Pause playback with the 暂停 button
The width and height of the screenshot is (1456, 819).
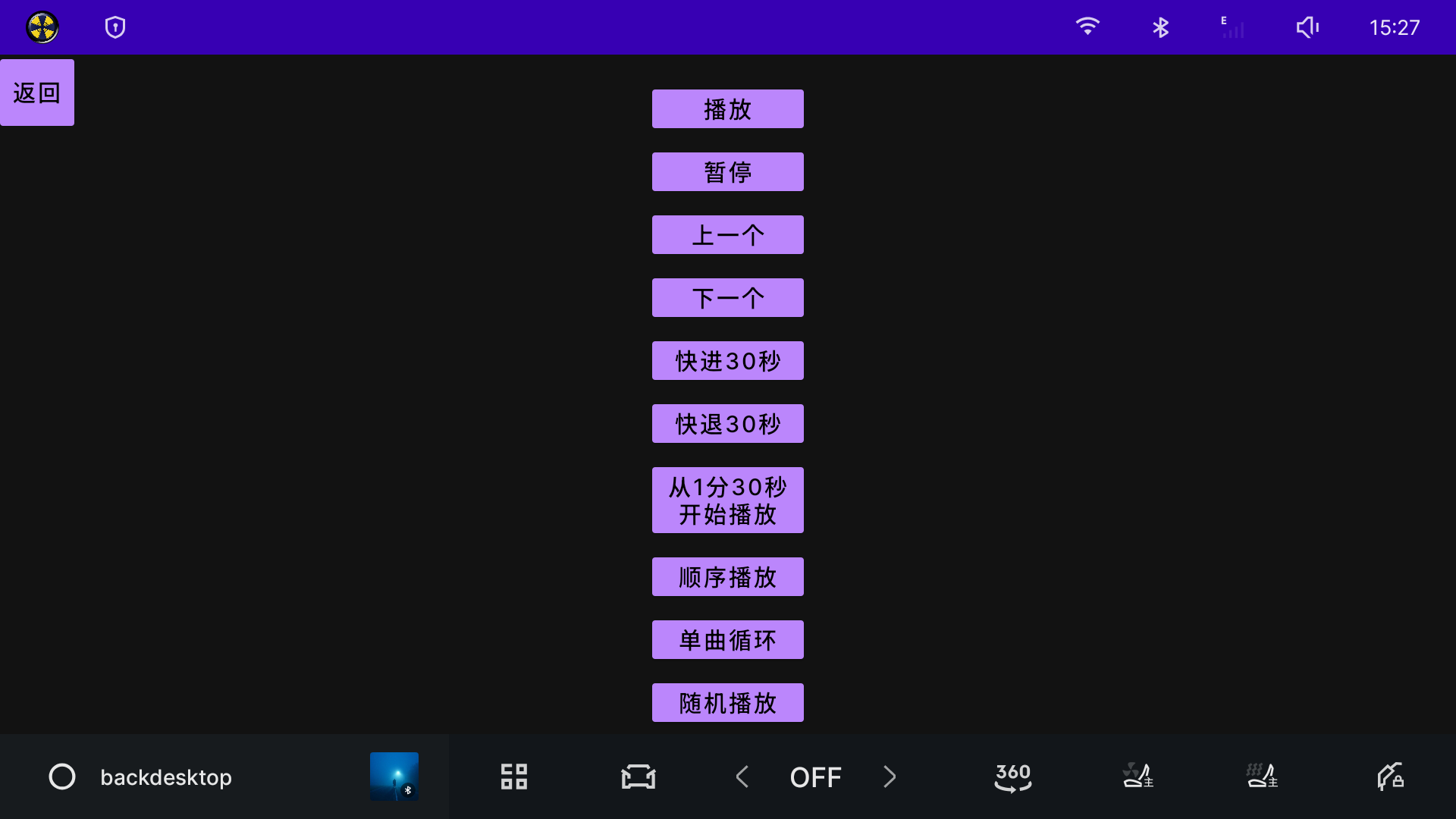coord(727,172)
